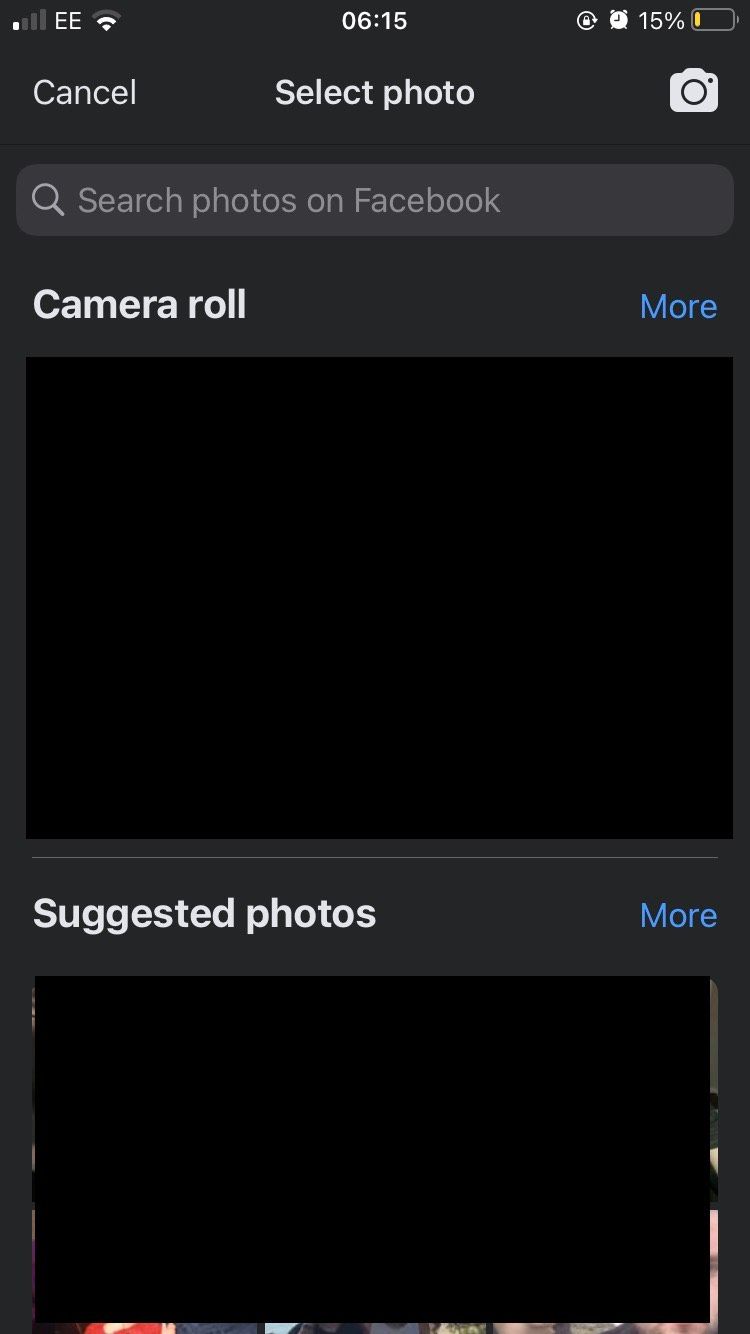Show more Suggested photos
This screenshot has width=750, height=1334.
pyautogui.click(x=678, y=915)
